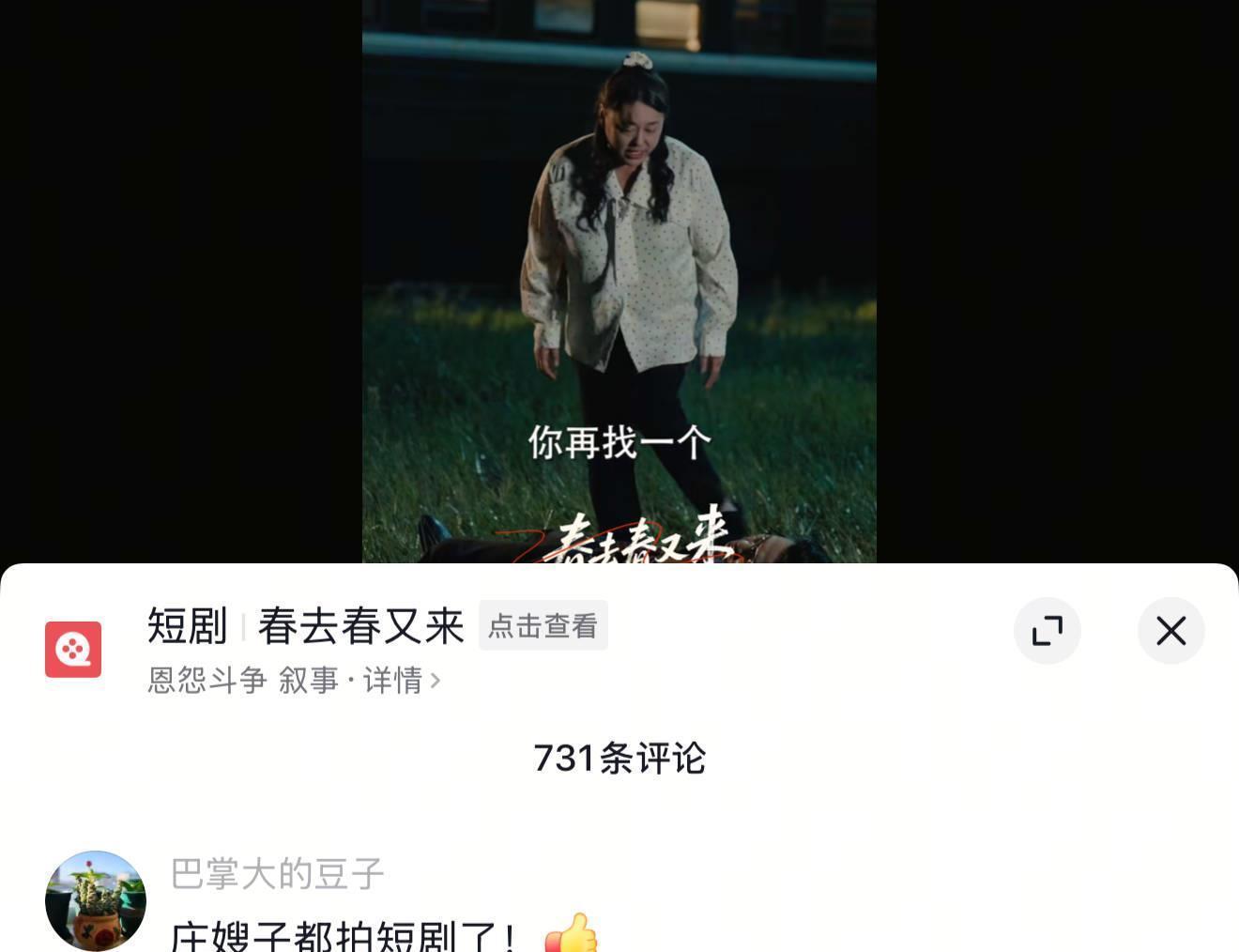This screenshot has height=952, width=1239.
Task: Open the red short drama reel icon
Action: pyautogui.click(x=73, y=649)
